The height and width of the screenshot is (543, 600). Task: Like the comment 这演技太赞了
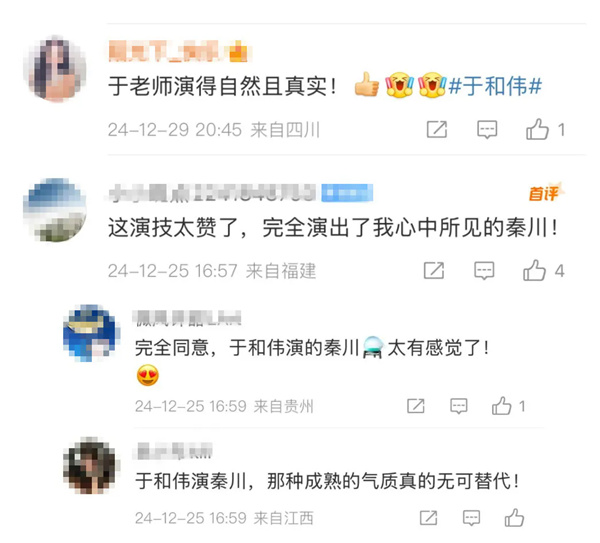(x=536, y=270)
